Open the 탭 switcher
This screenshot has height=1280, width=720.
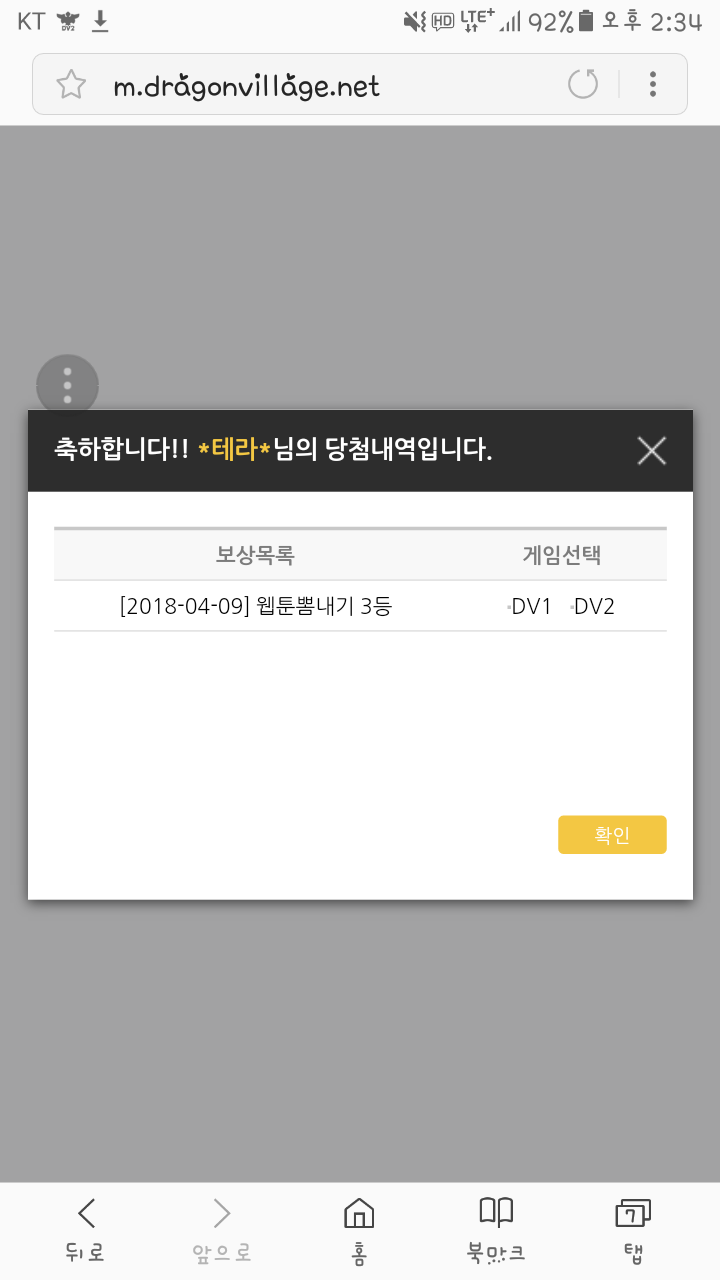pos(632,1230)
